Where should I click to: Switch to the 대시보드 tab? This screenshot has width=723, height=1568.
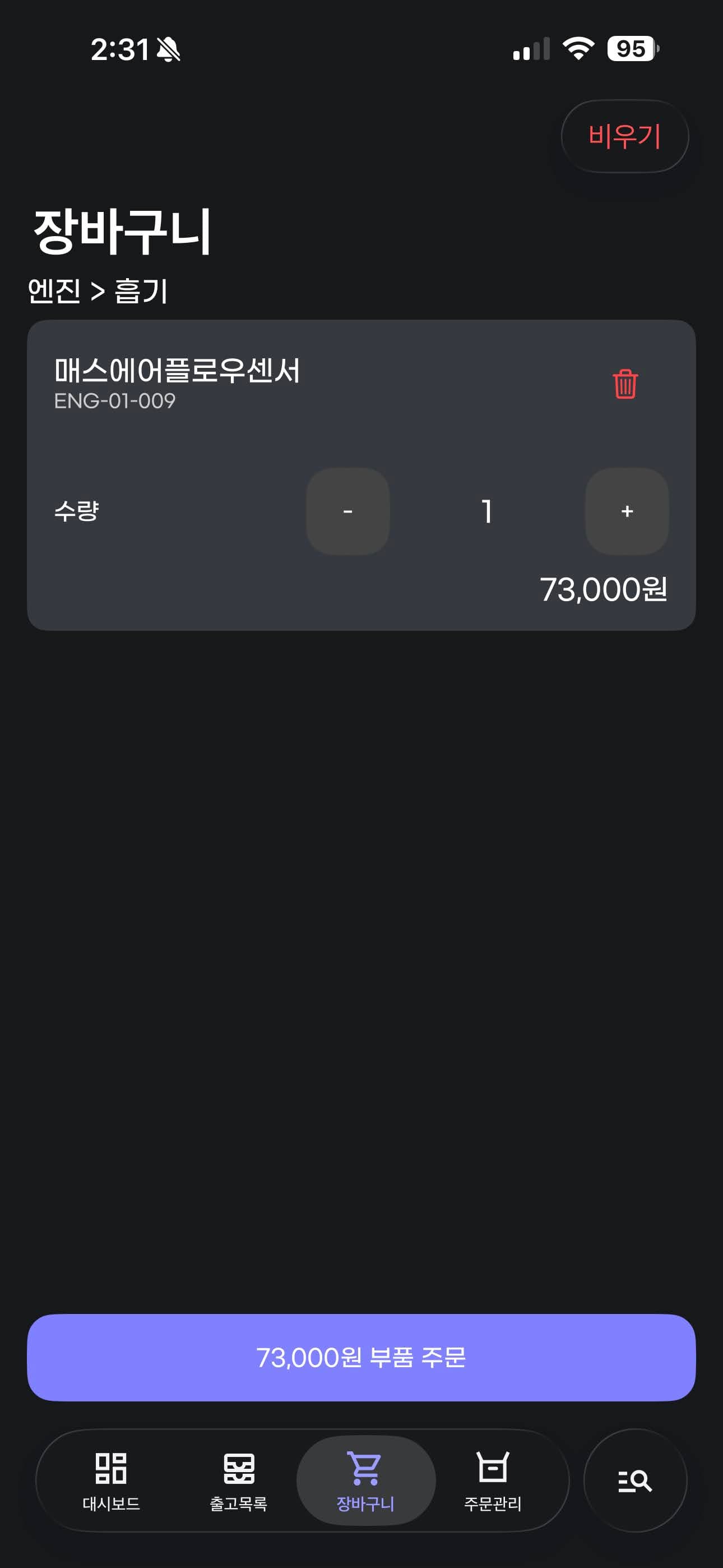click(112, 1481)
